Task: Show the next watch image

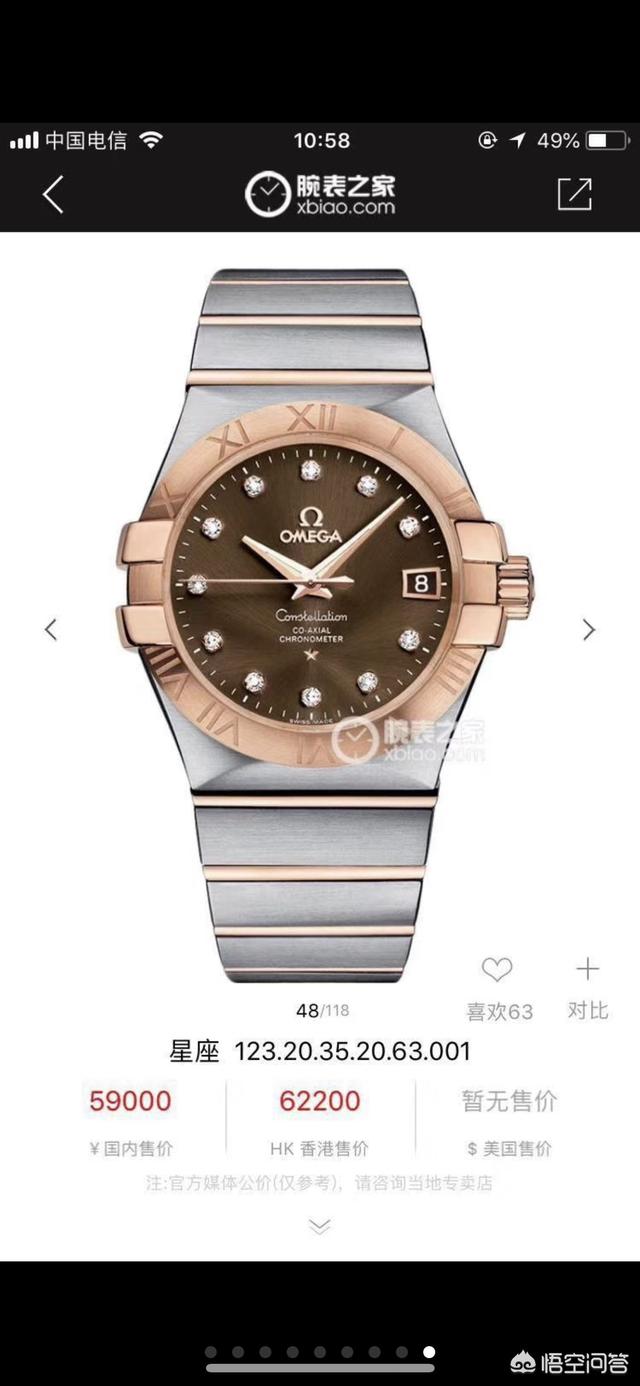Action: 589,629
